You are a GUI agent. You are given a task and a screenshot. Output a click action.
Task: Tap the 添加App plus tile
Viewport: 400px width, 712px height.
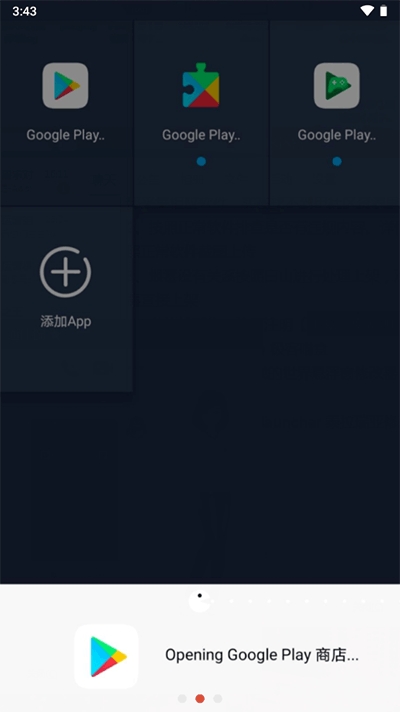pos(66,299)
